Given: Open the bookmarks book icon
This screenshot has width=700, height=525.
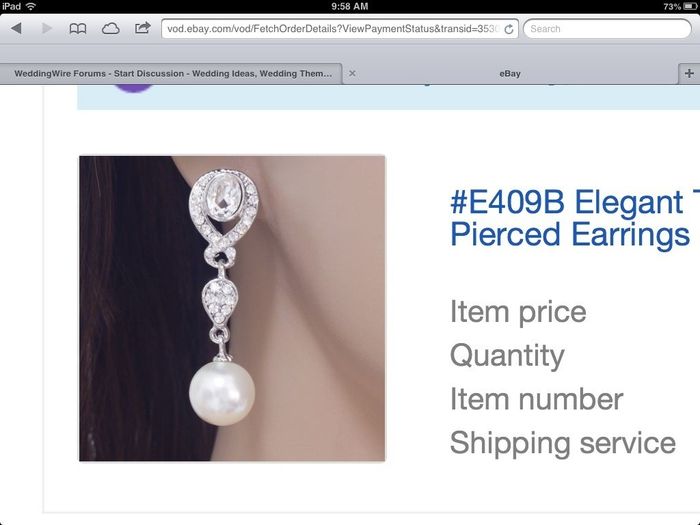Looking at the screenshot, I should (78, 29).
